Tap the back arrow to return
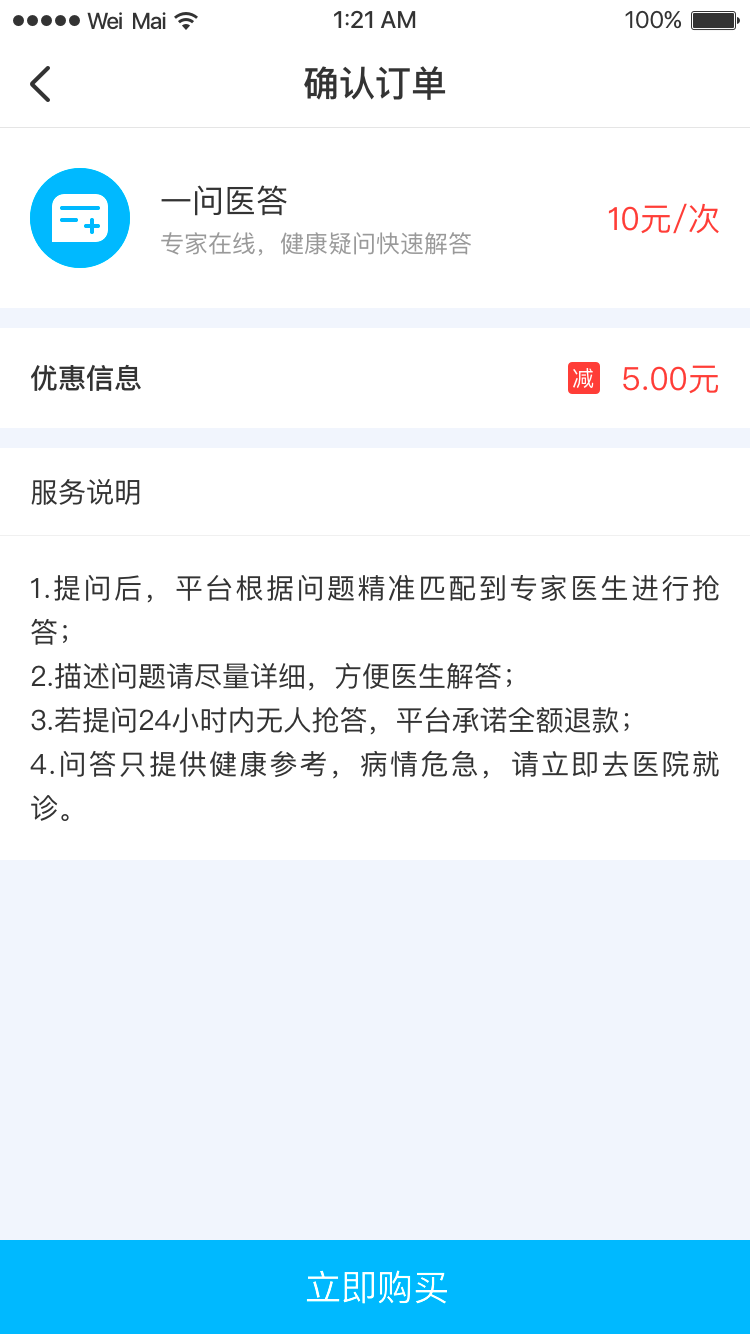Screen dimensions: 750x1334 coord(40,84)
